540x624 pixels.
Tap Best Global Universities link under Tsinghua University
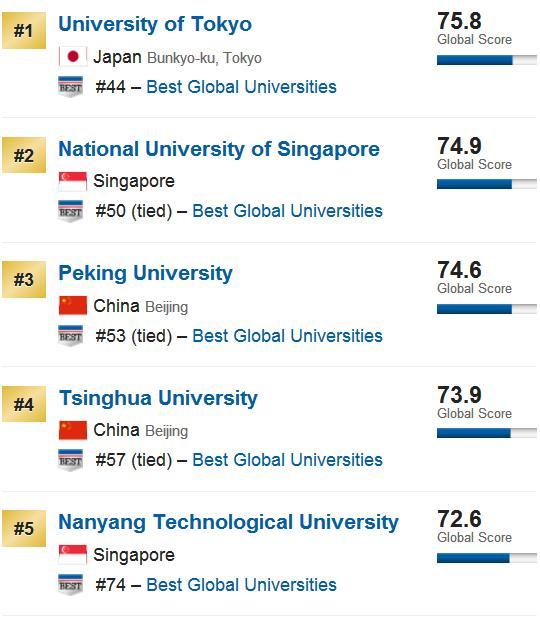287,460
